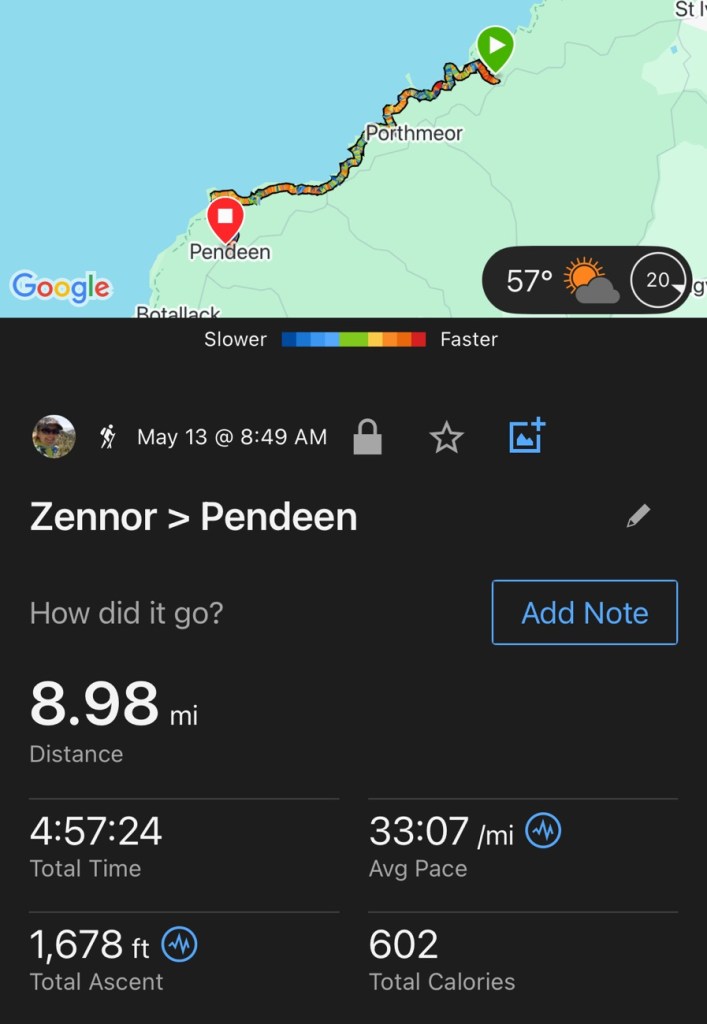Open the privacy lock setting
This screenshot has width=707, height=1024.
367,437
